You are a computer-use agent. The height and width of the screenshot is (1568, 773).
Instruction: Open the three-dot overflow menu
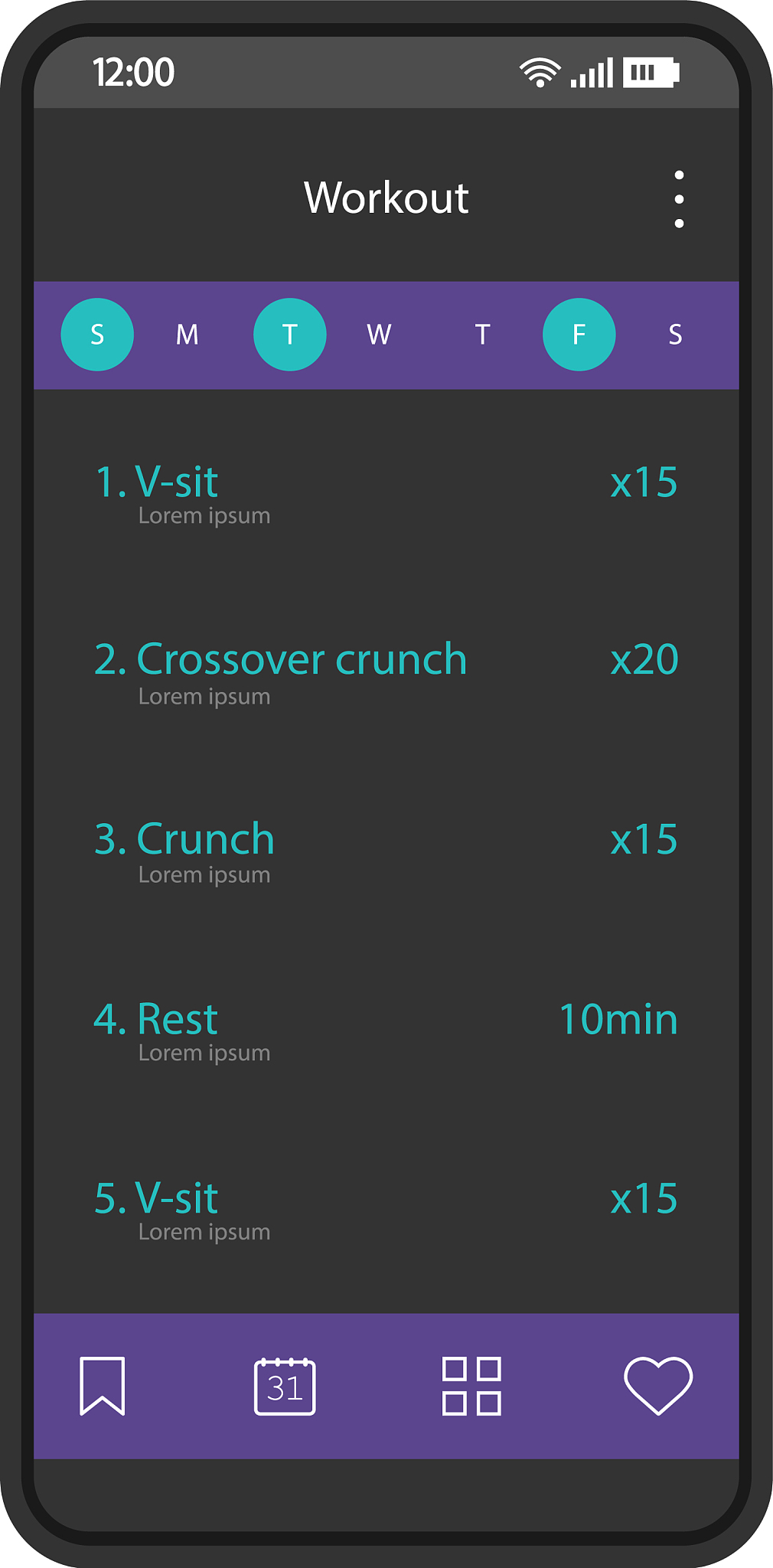pyautogui.click(x=679, y=199)
